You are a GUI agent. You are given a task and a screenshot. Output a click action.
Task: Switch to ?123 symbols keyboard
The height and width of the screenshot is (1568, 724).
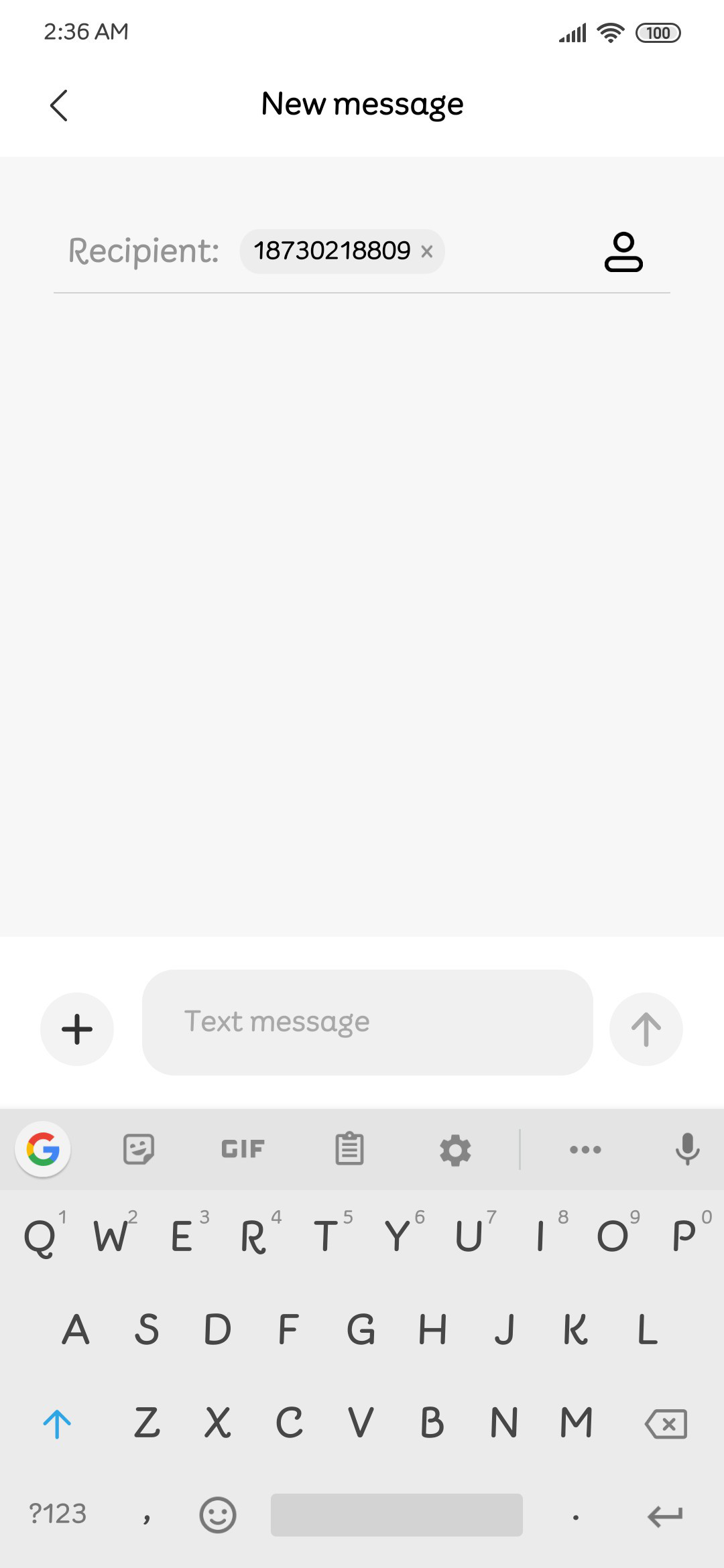coord(58,1514)
